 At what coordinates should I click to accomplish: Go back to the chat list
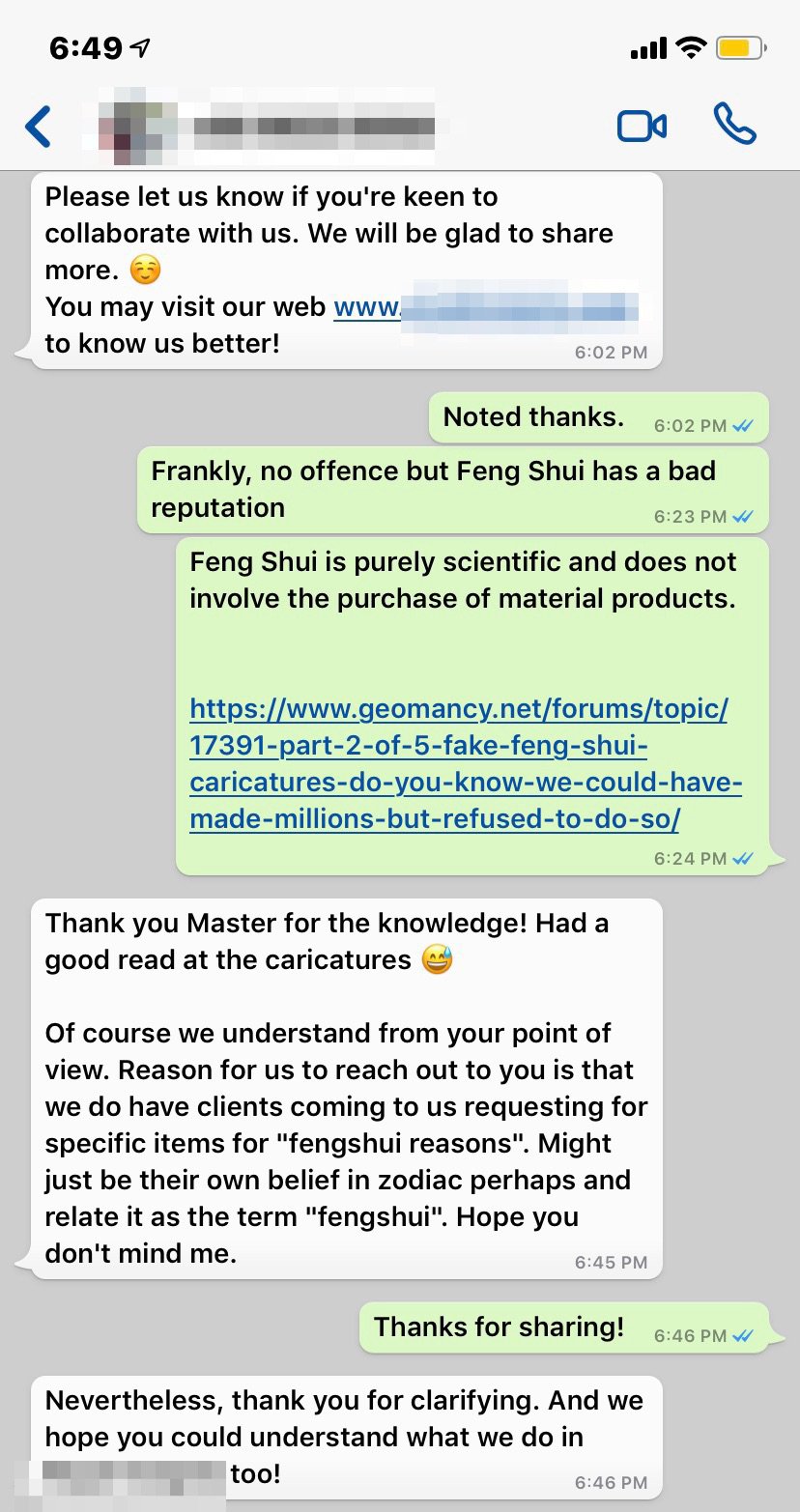[x=39, y=127]
